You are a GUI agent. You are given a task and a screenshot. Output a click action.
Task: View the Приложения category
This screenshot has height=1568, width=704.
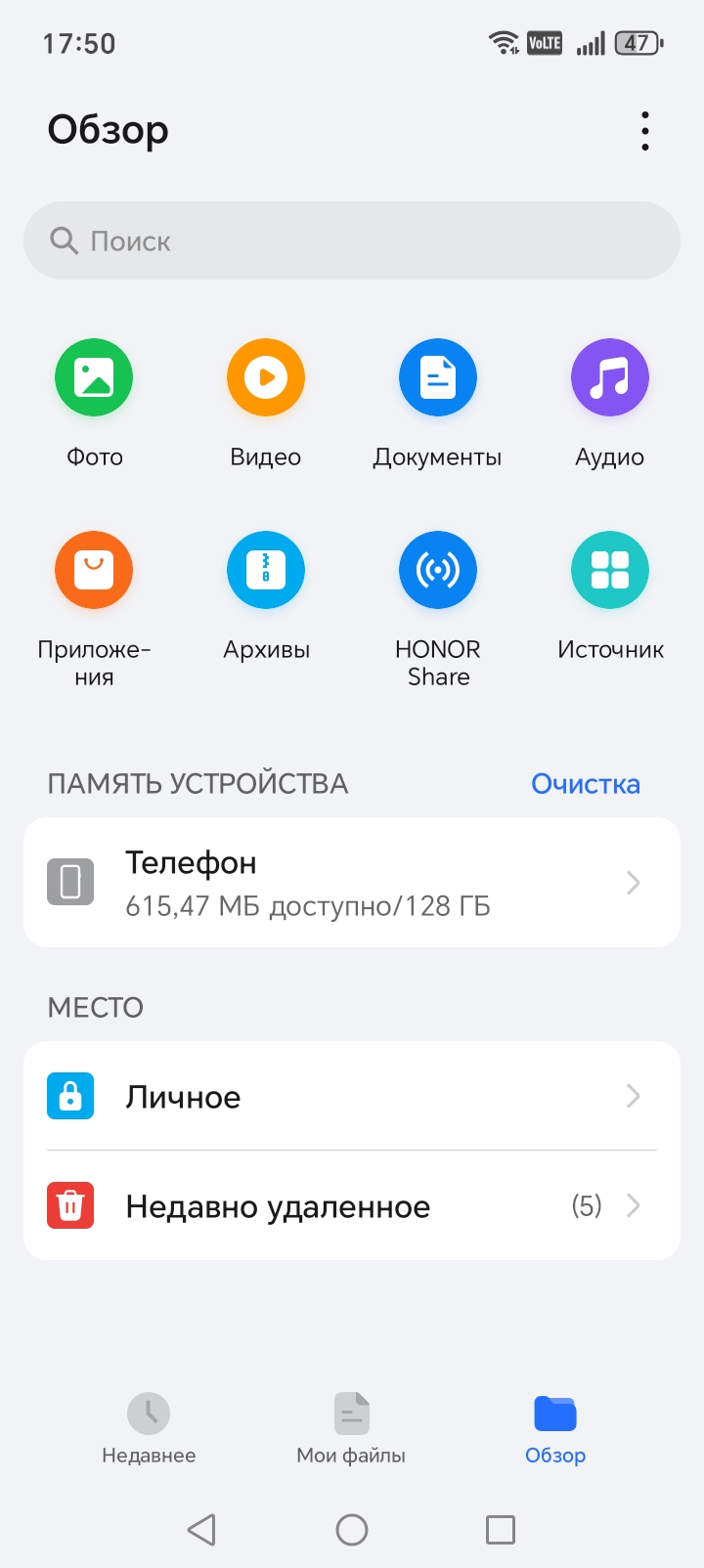coord(94,571)
